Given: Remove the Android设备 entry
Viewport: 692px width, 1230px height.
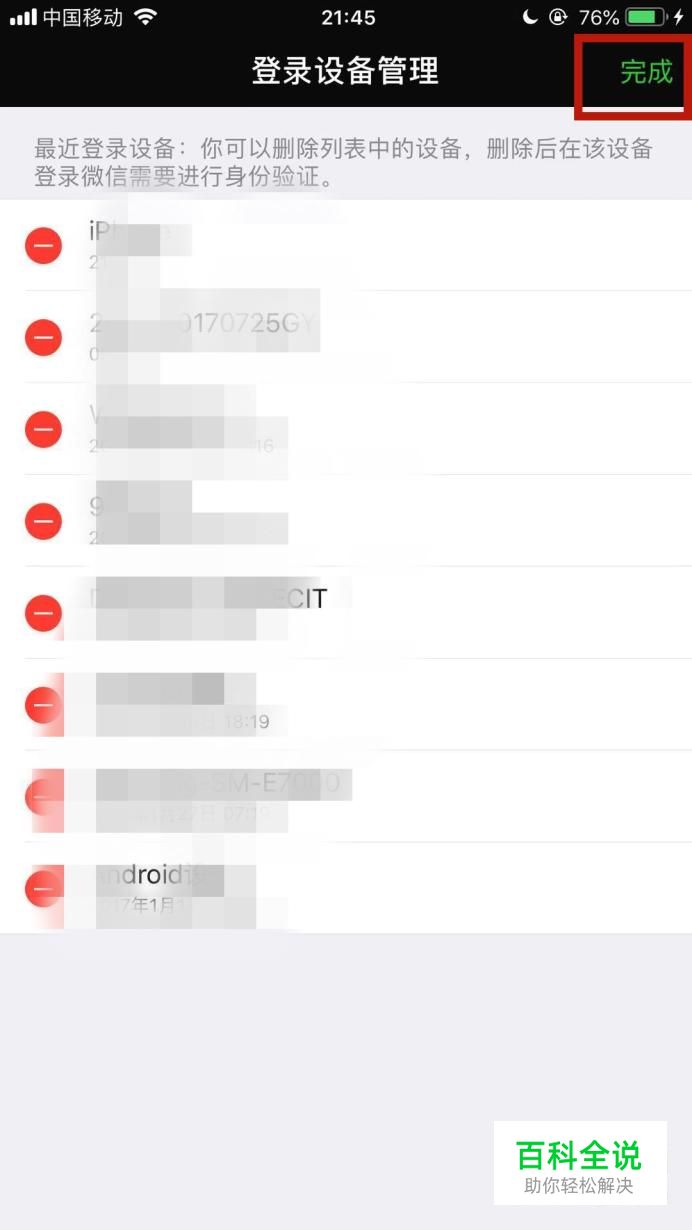Looking at the screenshot, I should (43, 888).
